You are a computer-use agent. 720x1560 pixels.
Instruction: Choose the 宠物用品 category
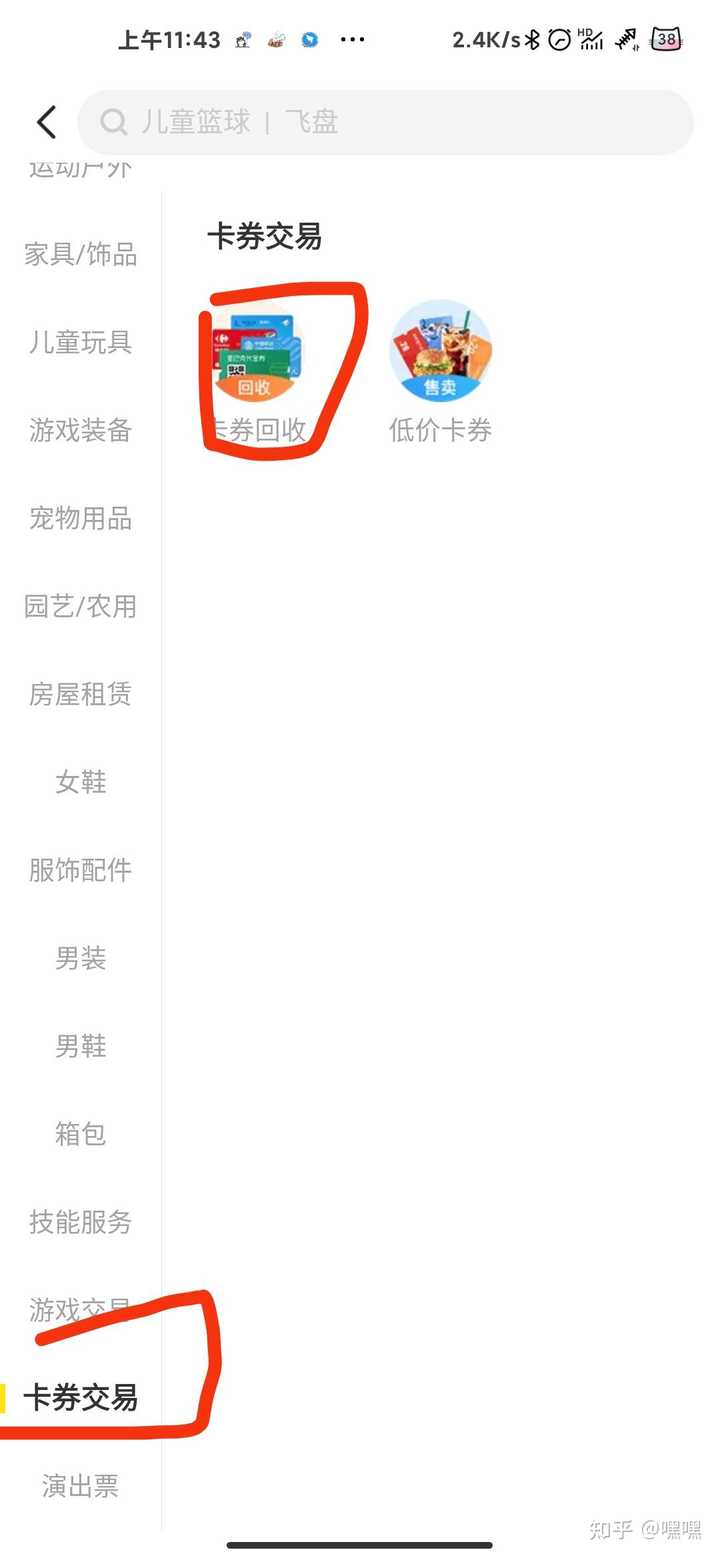pos(80,518)
